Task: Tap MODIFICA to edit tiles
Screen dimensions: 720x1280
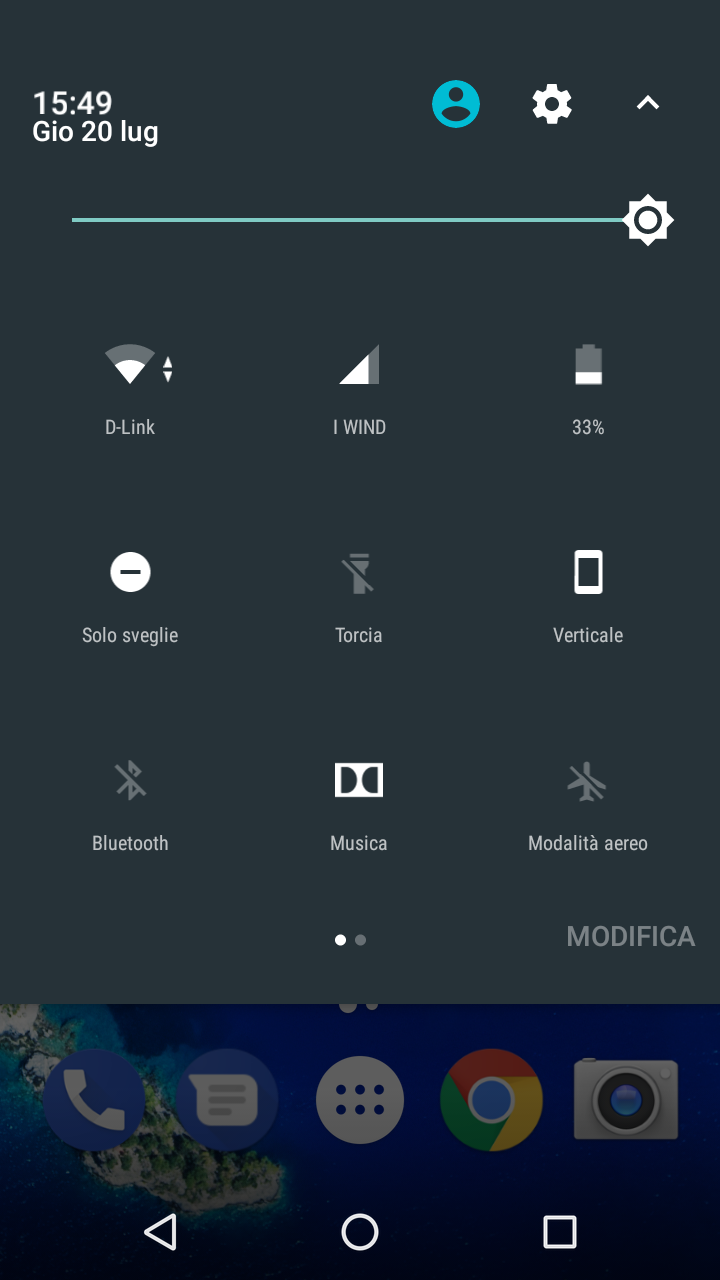Action: point(630,936)
